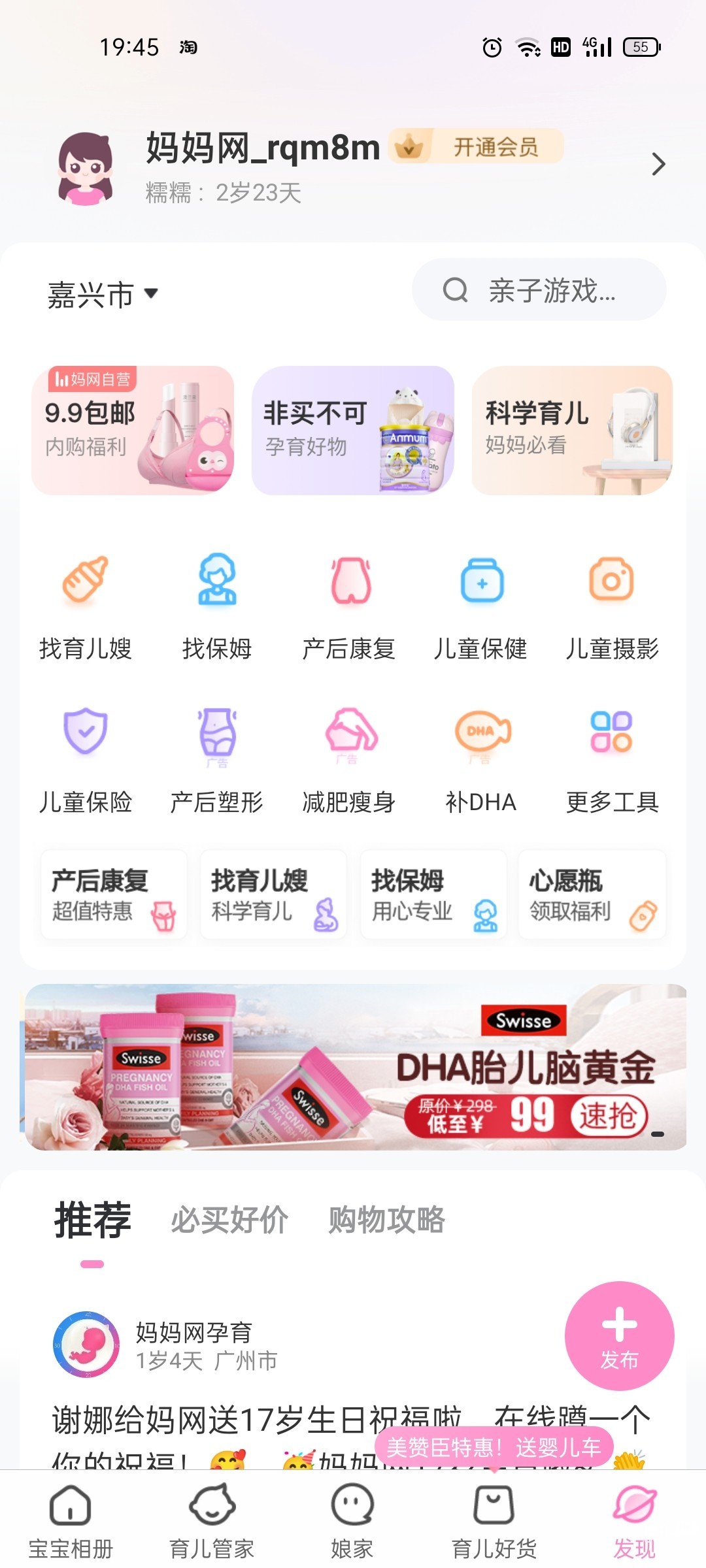The width and height of the screenshot is (706, 1568).
Task: Open the Swisse DHA banner ad
Action: 356,1066
